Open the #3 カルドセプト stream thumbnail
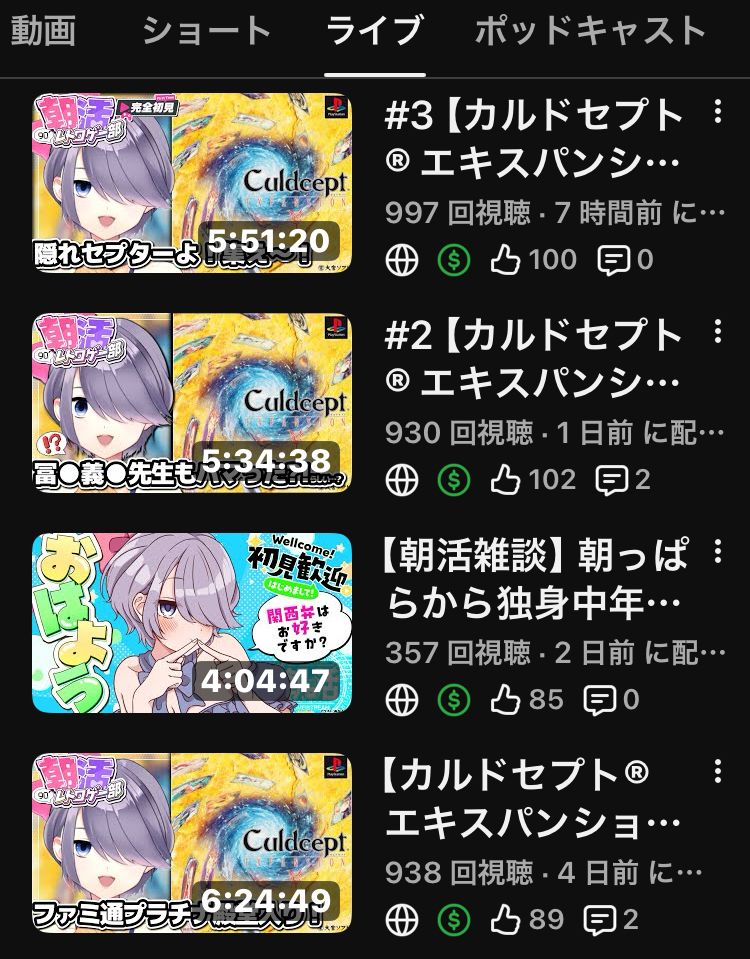Screen dimensions: 750x959 [x=192, y=183]
